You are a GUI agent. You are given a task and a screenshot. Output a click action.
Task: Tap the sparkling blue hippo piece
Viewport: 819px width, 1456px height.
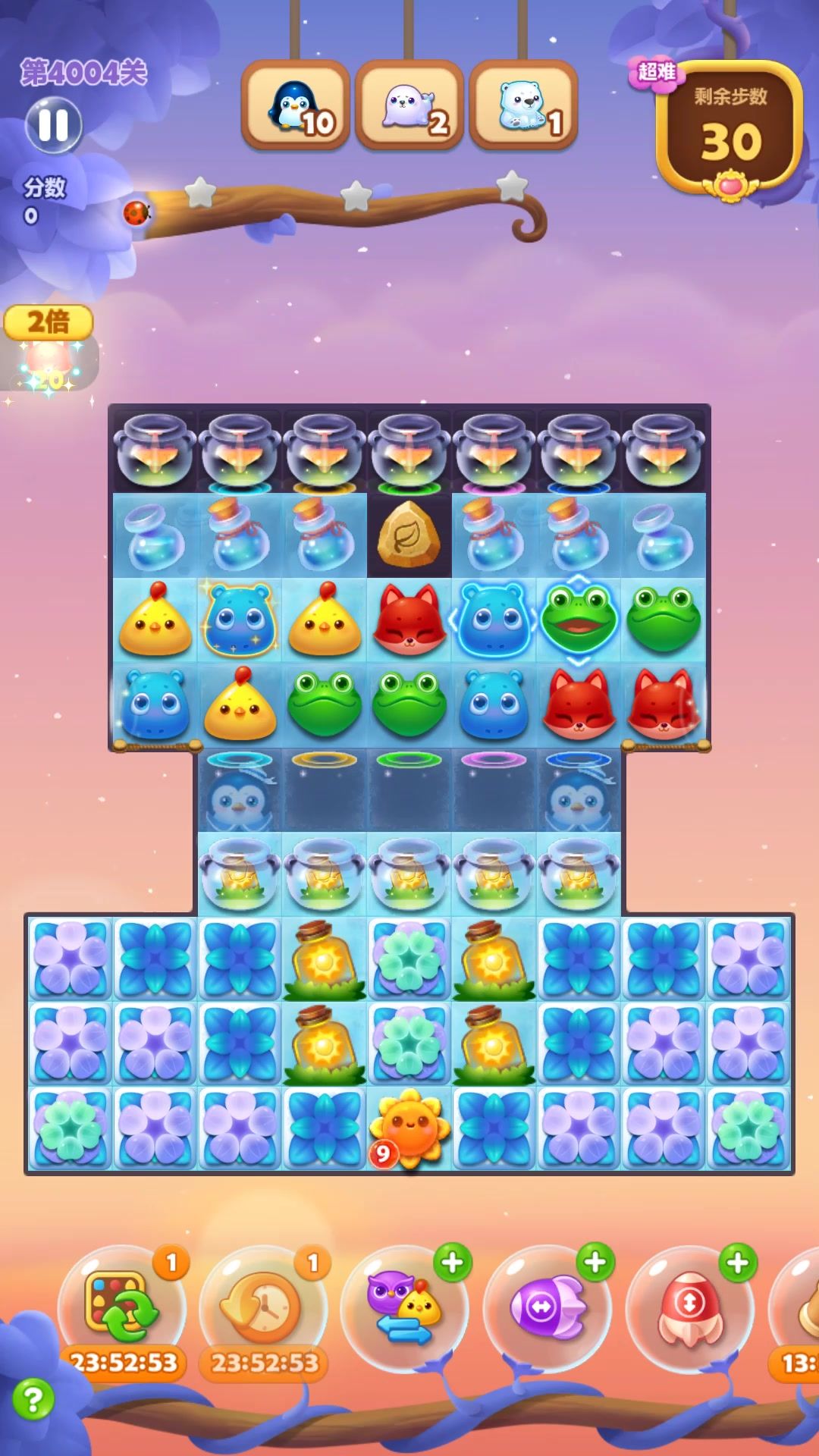(240, 620)
